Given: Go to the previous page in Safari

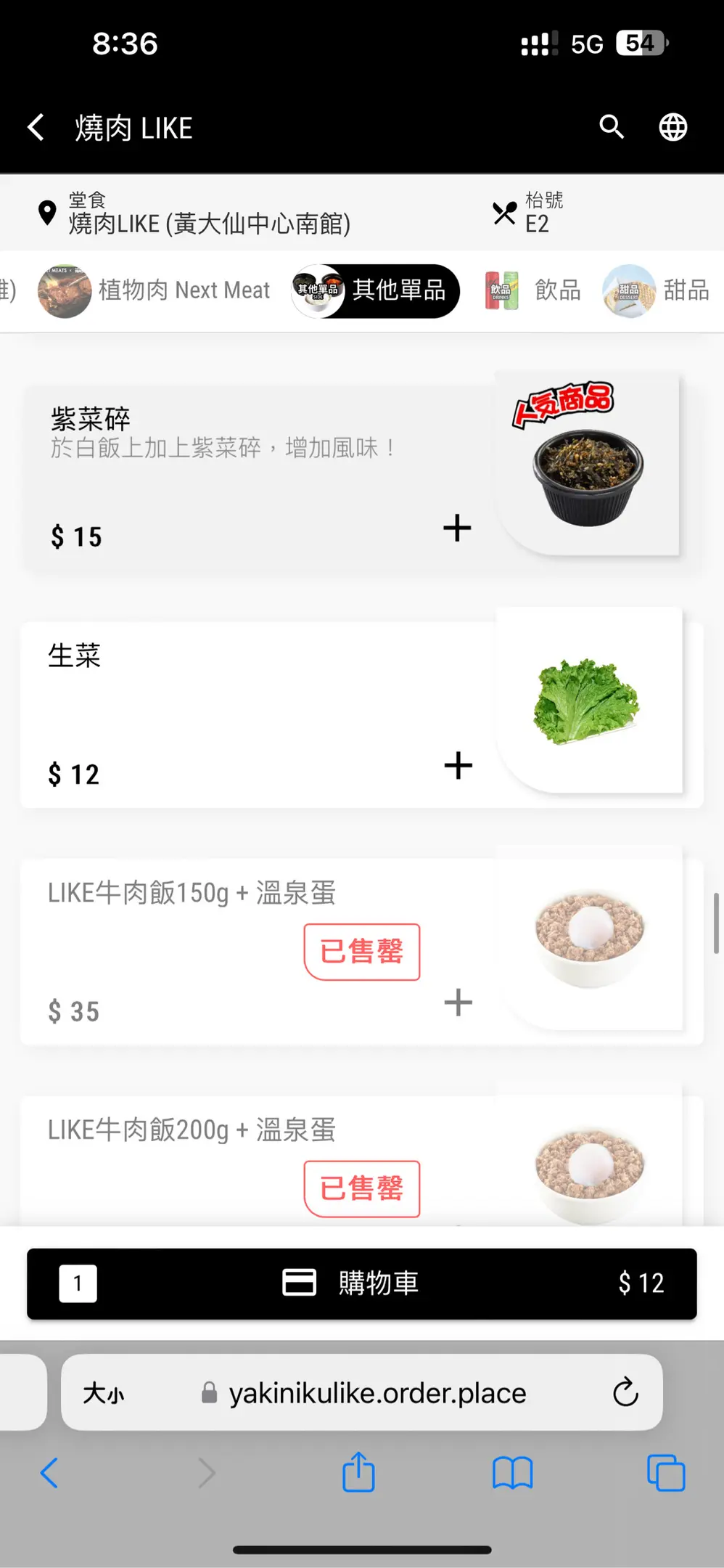Looking at the screenshot, I should click(49, 1472).
